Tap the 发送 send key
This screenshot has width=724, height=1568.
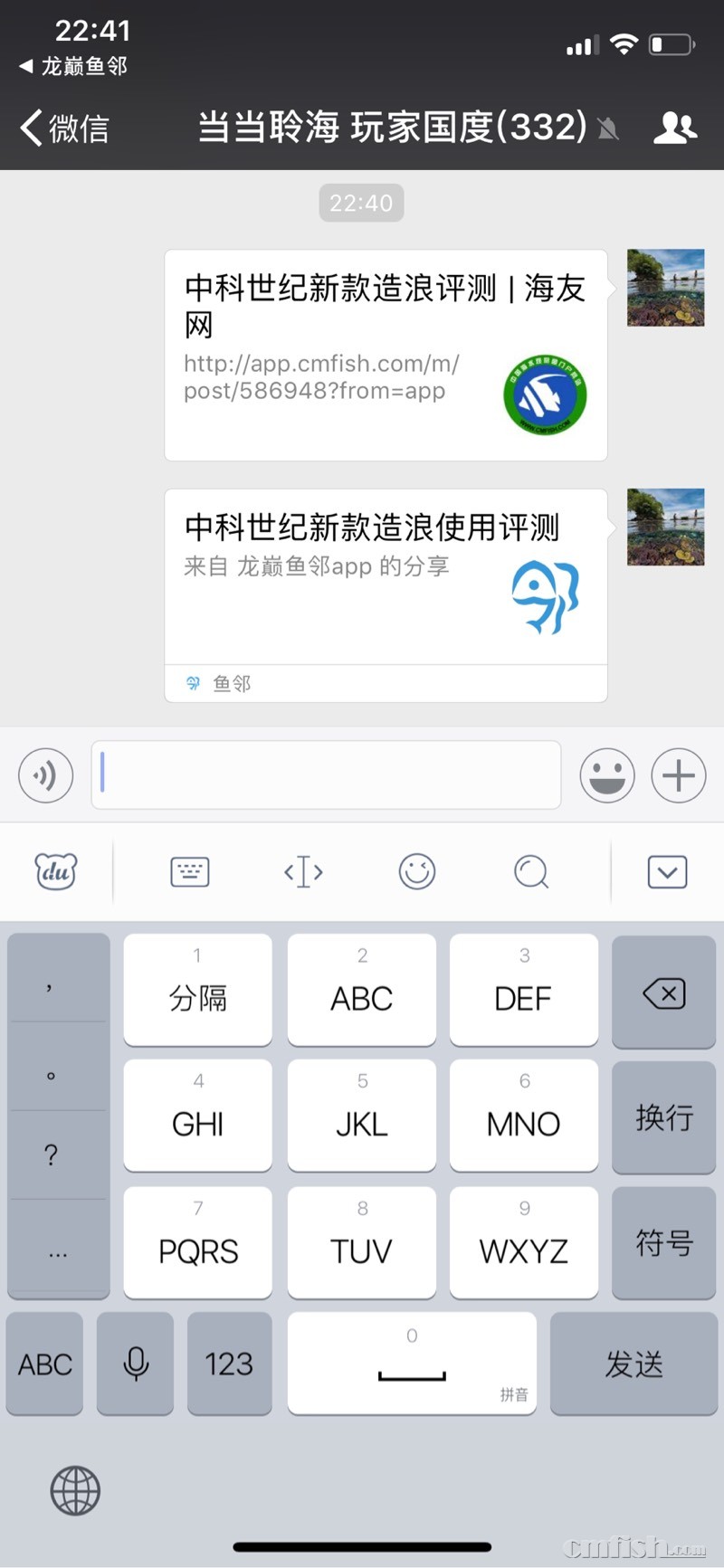633,1364
